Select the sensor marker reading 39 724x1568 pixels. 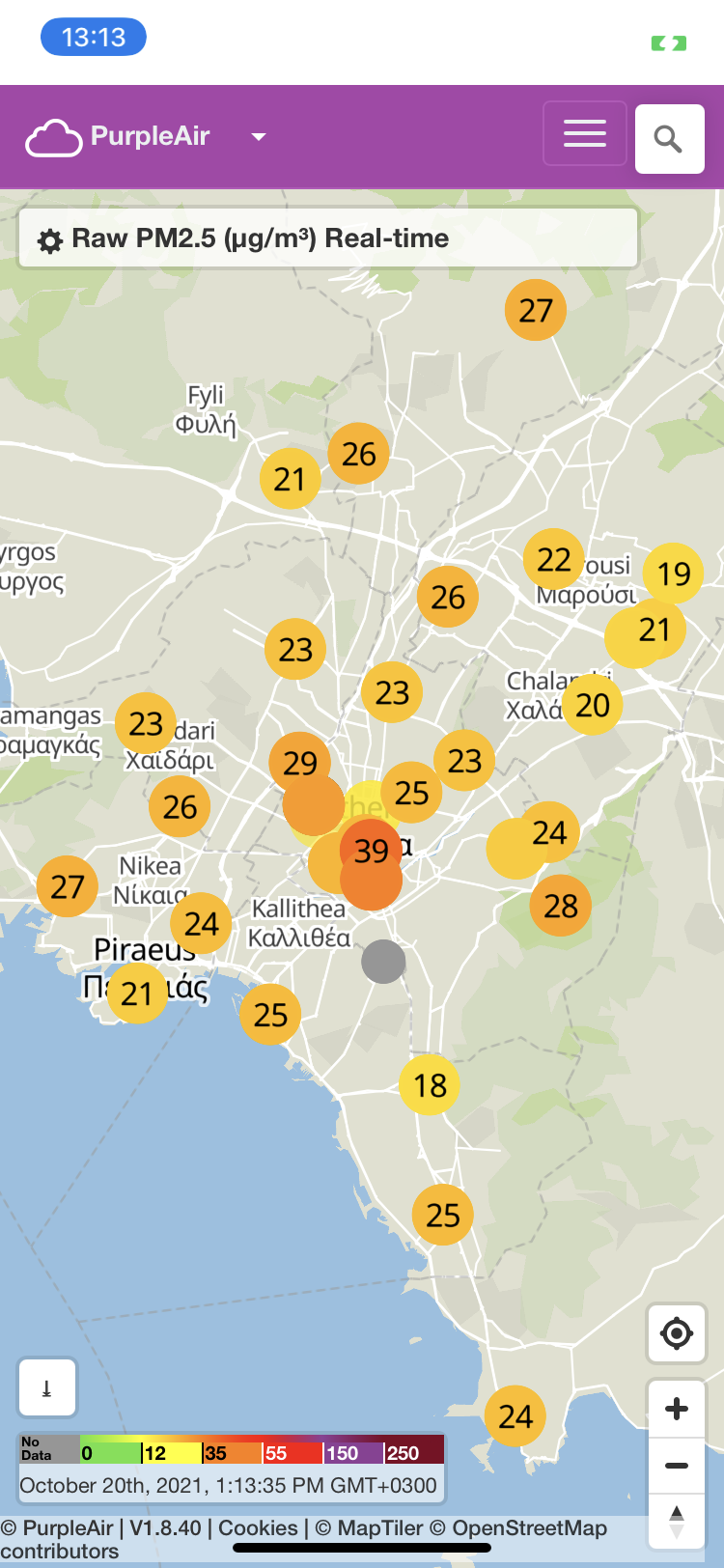372,851
